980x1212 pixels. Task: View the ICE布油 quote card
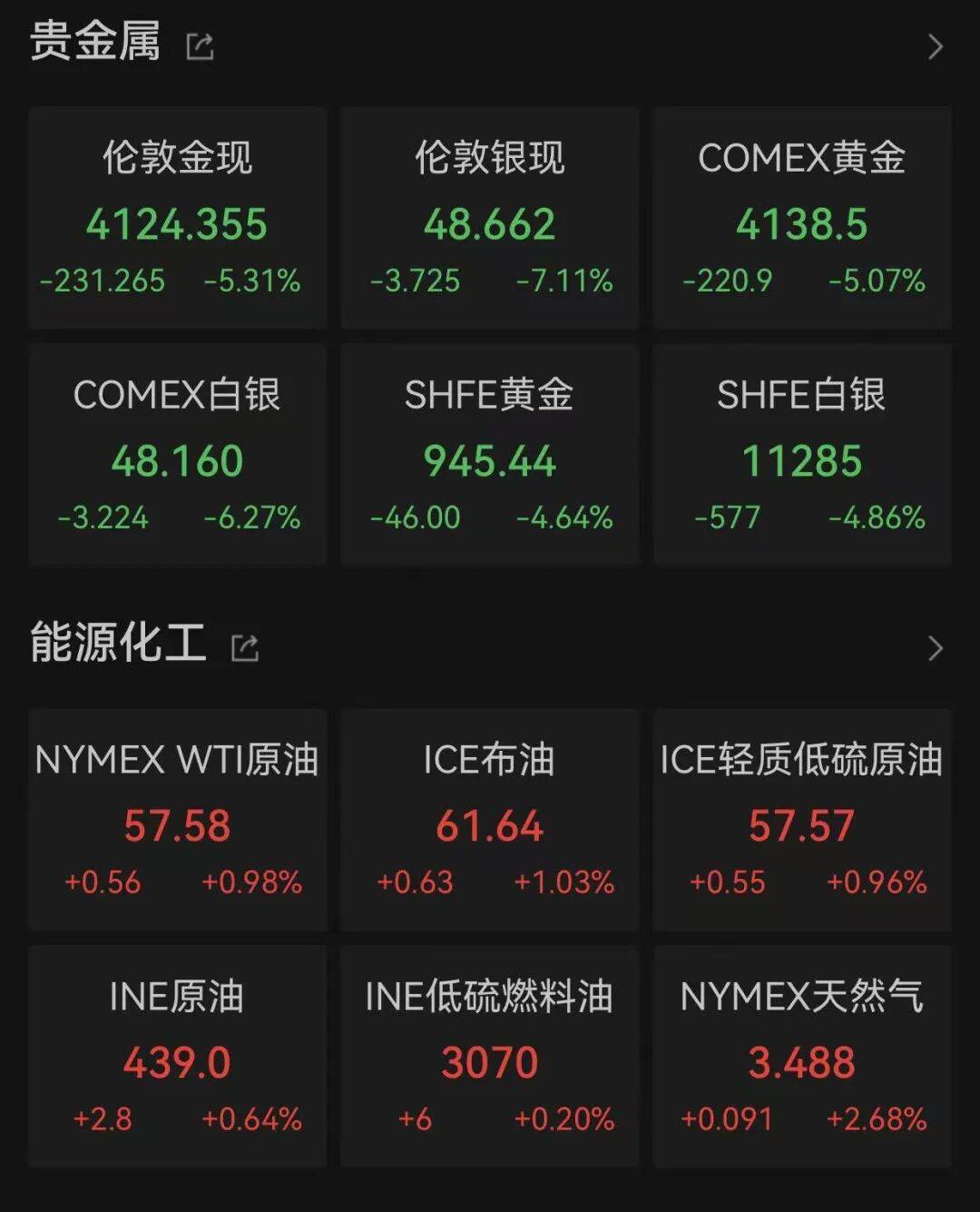click(x=490, y=820)
